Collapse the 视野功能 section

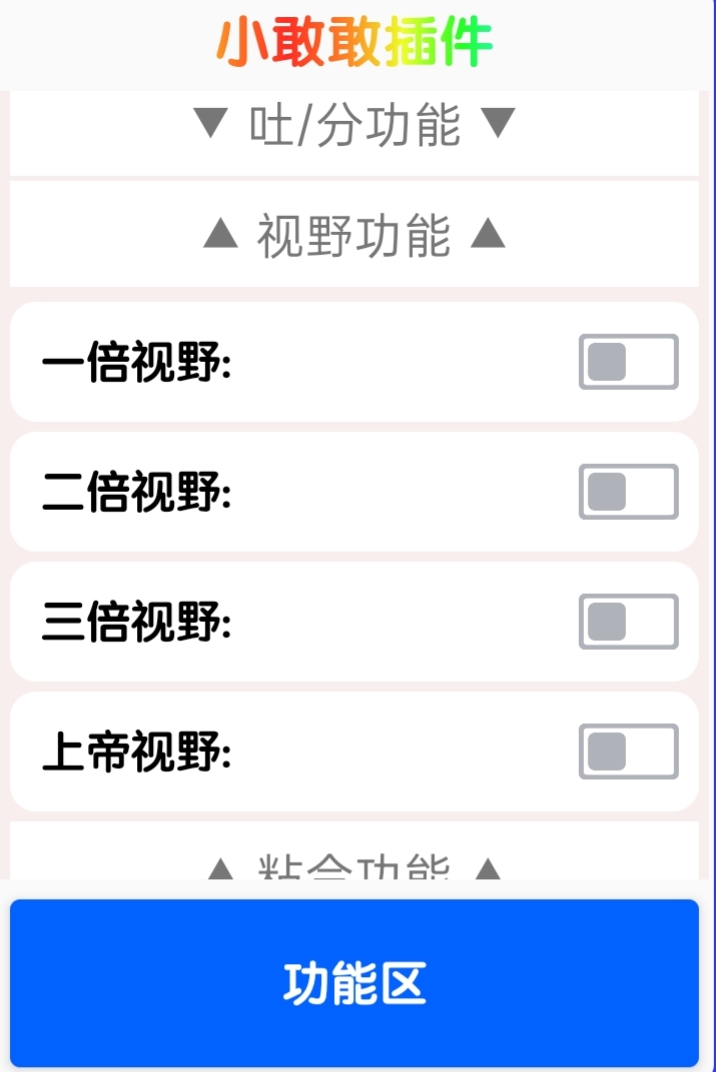(x=354, y=236)
